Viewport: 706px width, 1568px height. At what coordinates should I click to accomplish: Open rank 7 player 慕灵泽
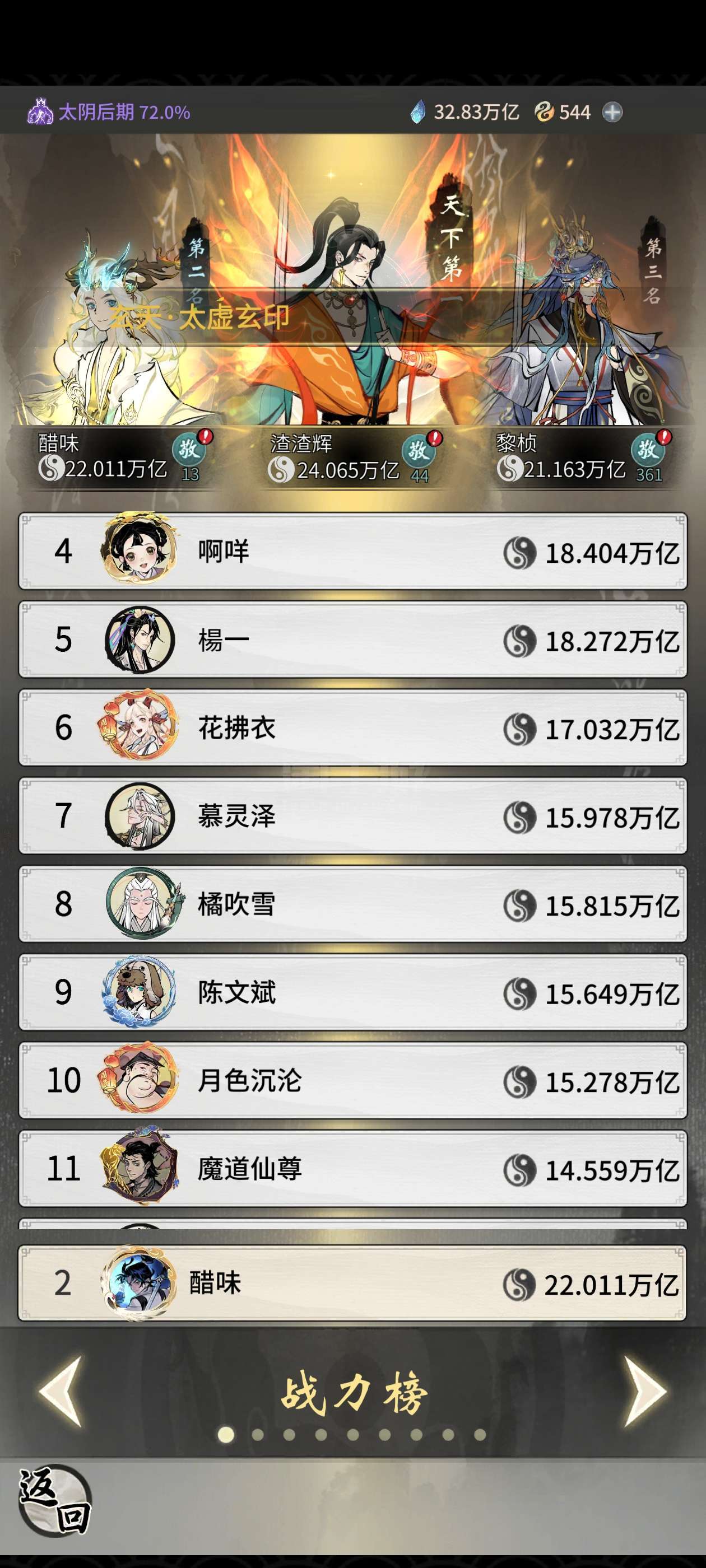(352, 816)
